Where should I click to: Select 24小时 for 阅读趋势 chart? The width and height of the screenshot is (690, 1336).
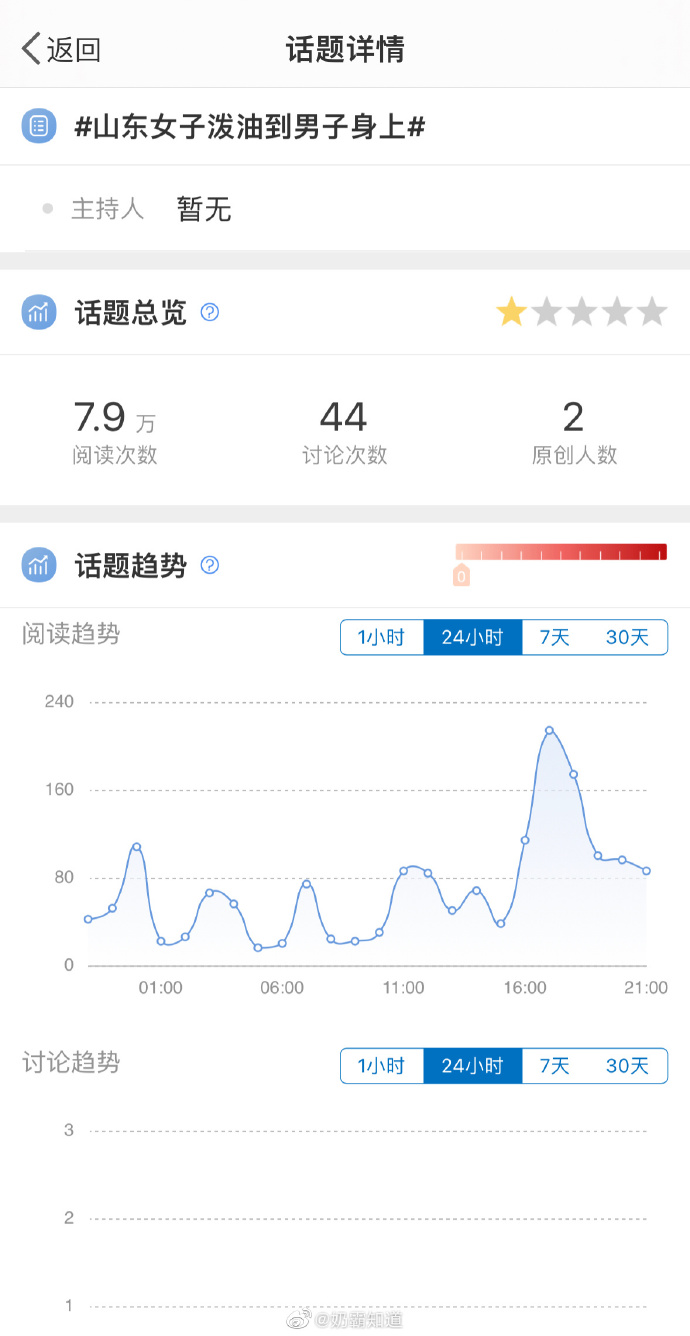[473, 637]
